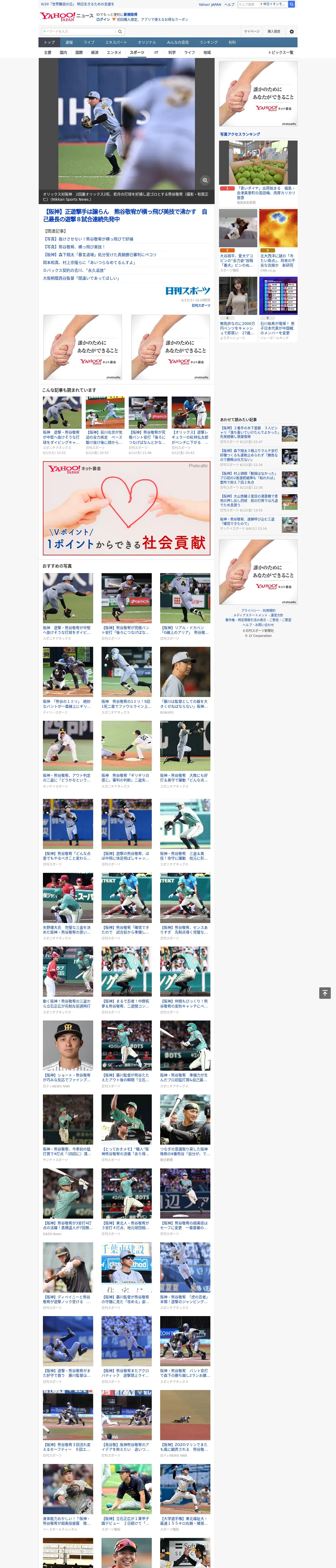Open the トピックス一覧 link
This screenshot has height=1568, width=336.
281,52
